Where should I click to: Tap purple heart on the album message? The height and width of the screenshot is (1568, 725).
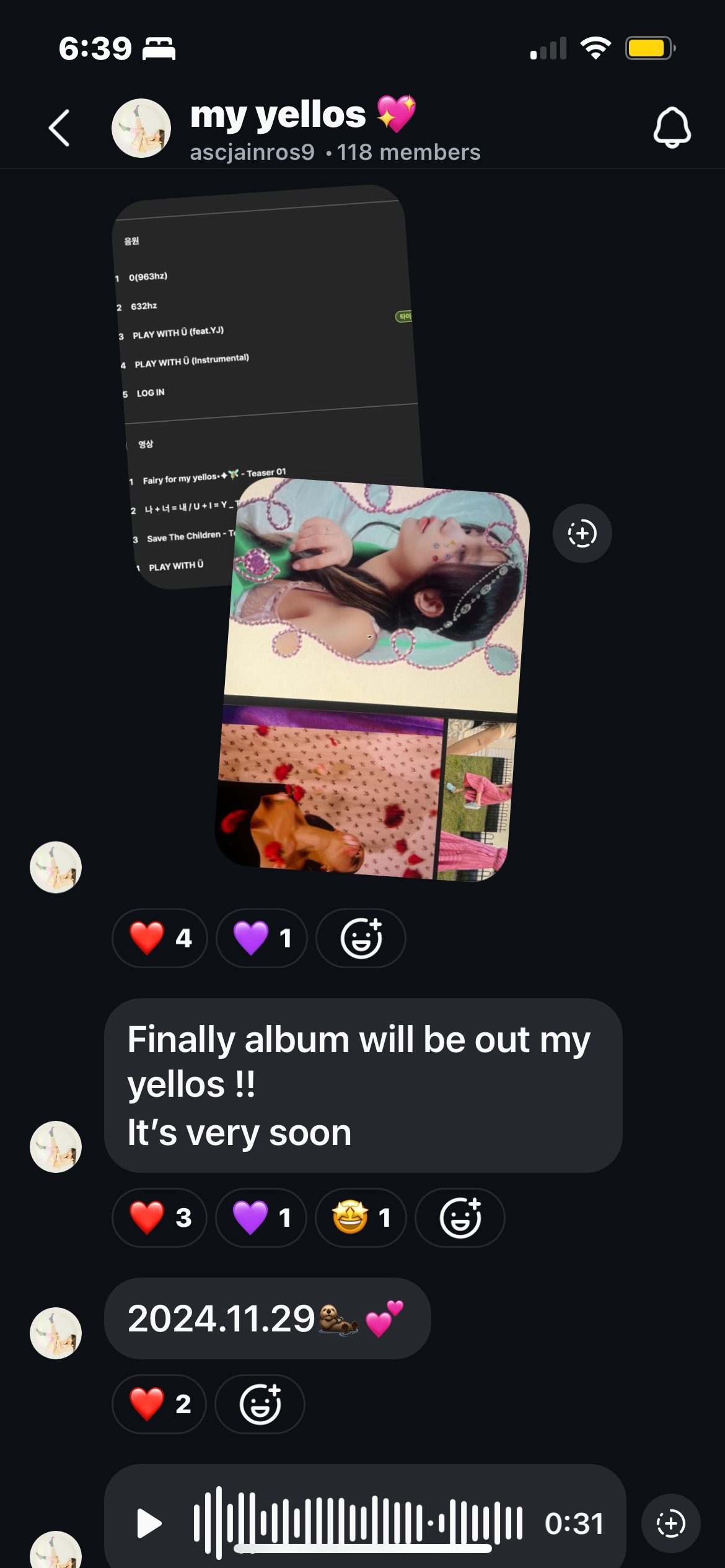(x=261, y=1217)
